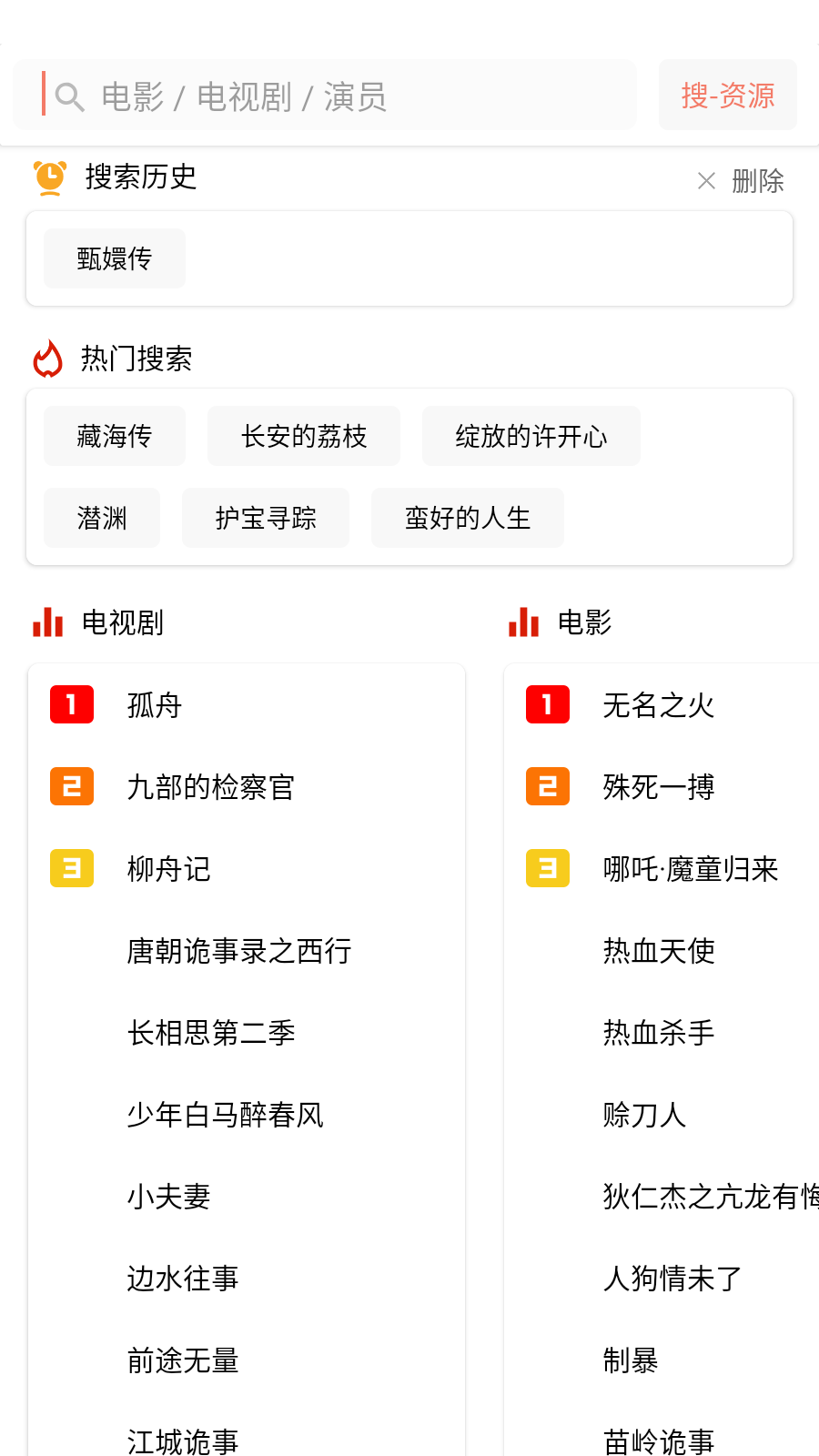819x1456 pixels.
Task: Select hot search 长安的荔枝
Action: coord(303,436)
